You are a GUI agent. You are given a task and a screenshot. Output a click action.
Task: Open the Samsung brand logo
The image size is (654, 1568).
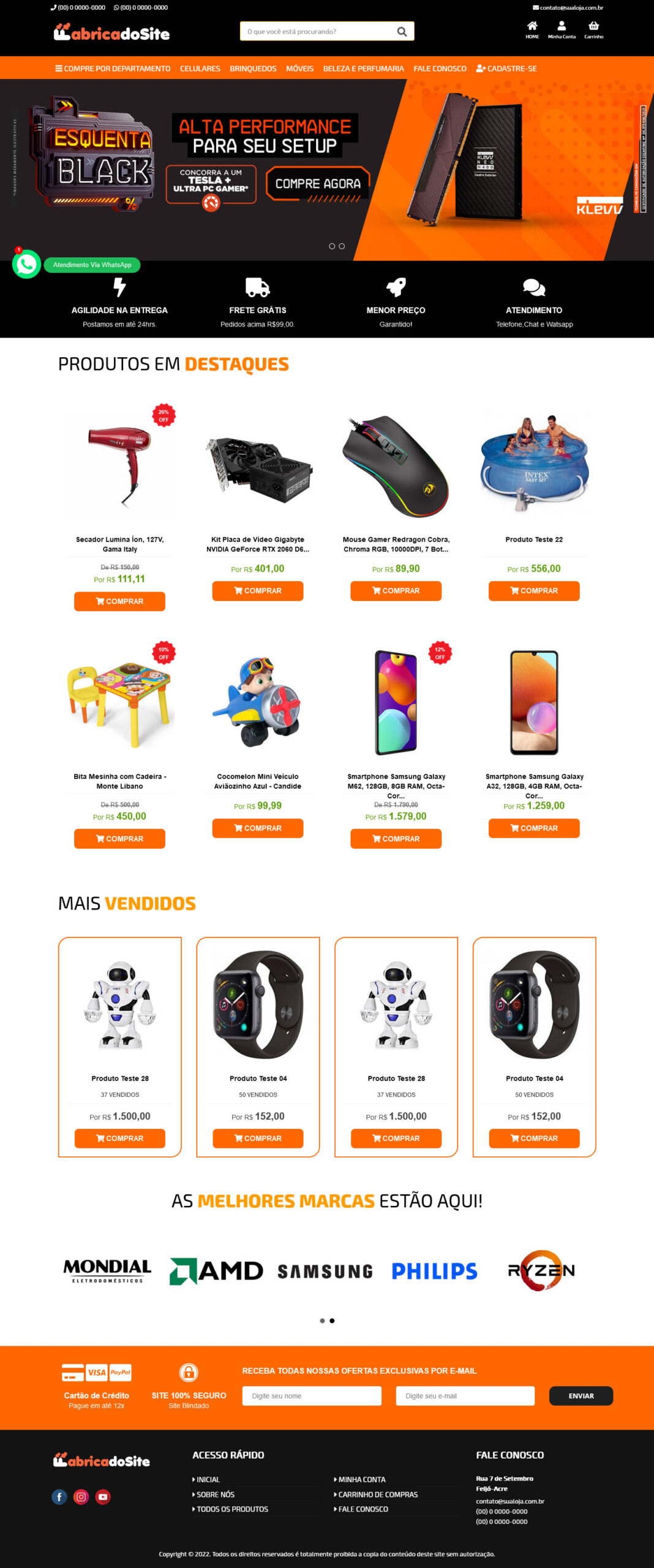(x=325, y=1272)
